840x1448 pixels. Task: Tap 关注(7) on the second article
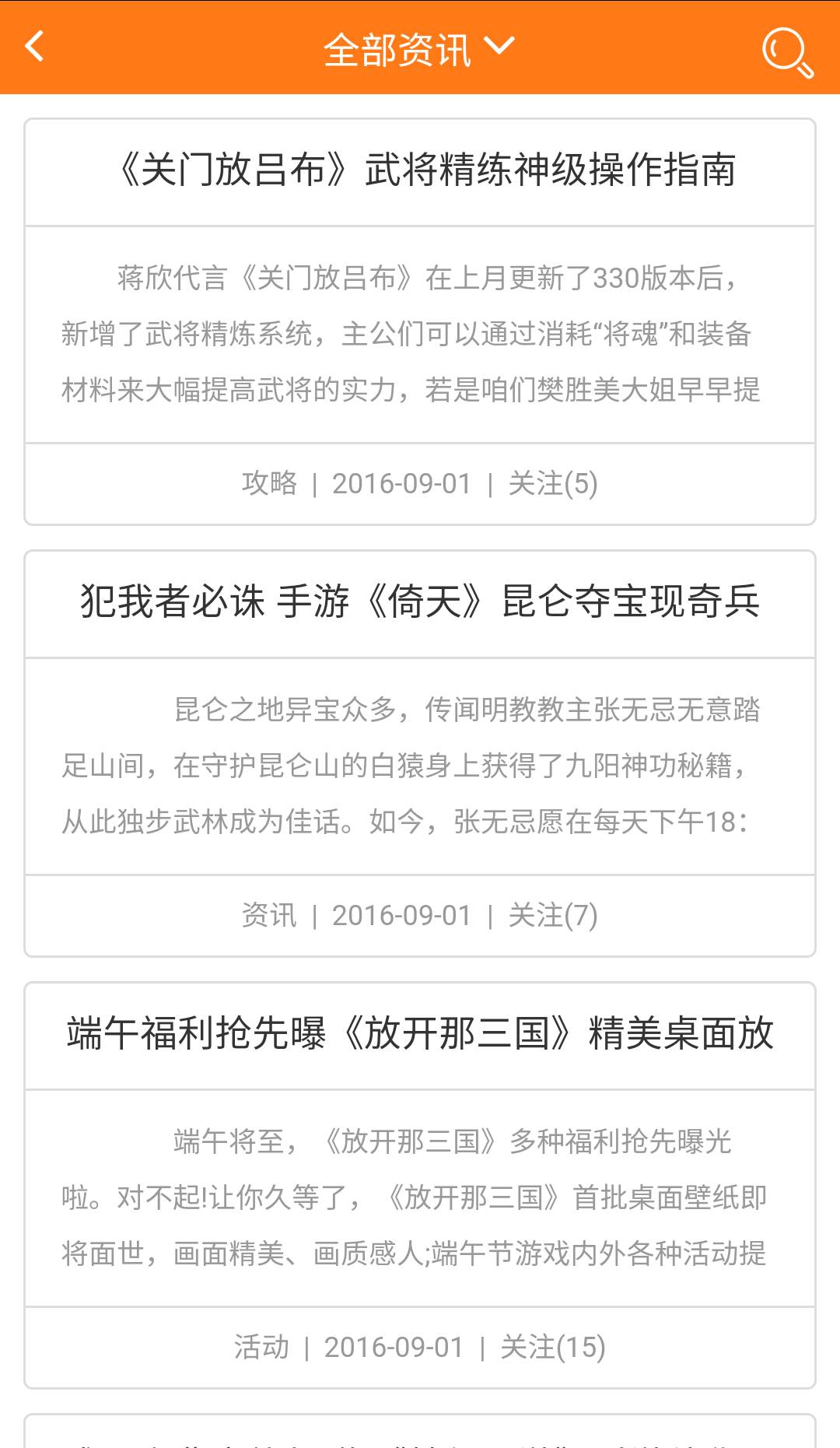point(552,915)
